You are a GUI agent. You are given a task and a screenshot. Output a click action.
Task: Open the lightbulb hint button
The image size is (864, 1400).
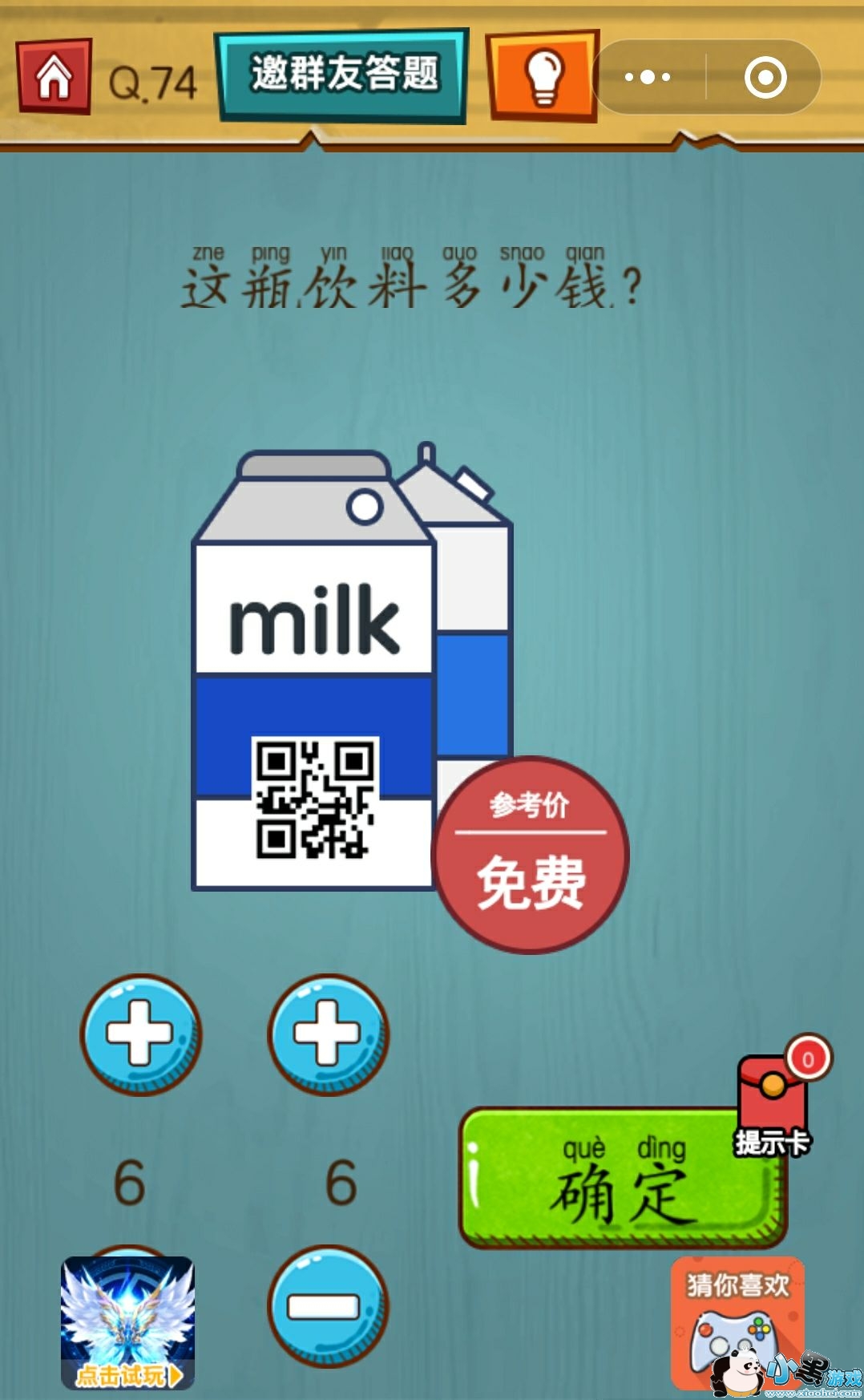click(544, 77)
